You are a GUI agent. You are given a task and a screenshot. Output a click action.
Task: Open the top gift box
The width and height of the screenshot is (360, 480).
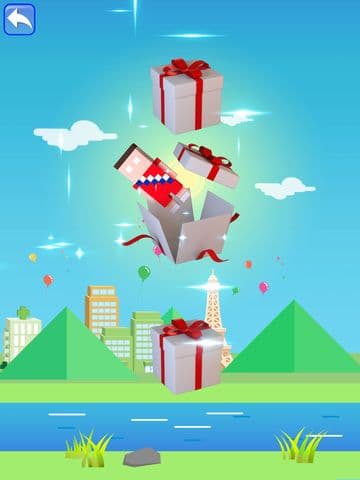(x=187, y=96)
